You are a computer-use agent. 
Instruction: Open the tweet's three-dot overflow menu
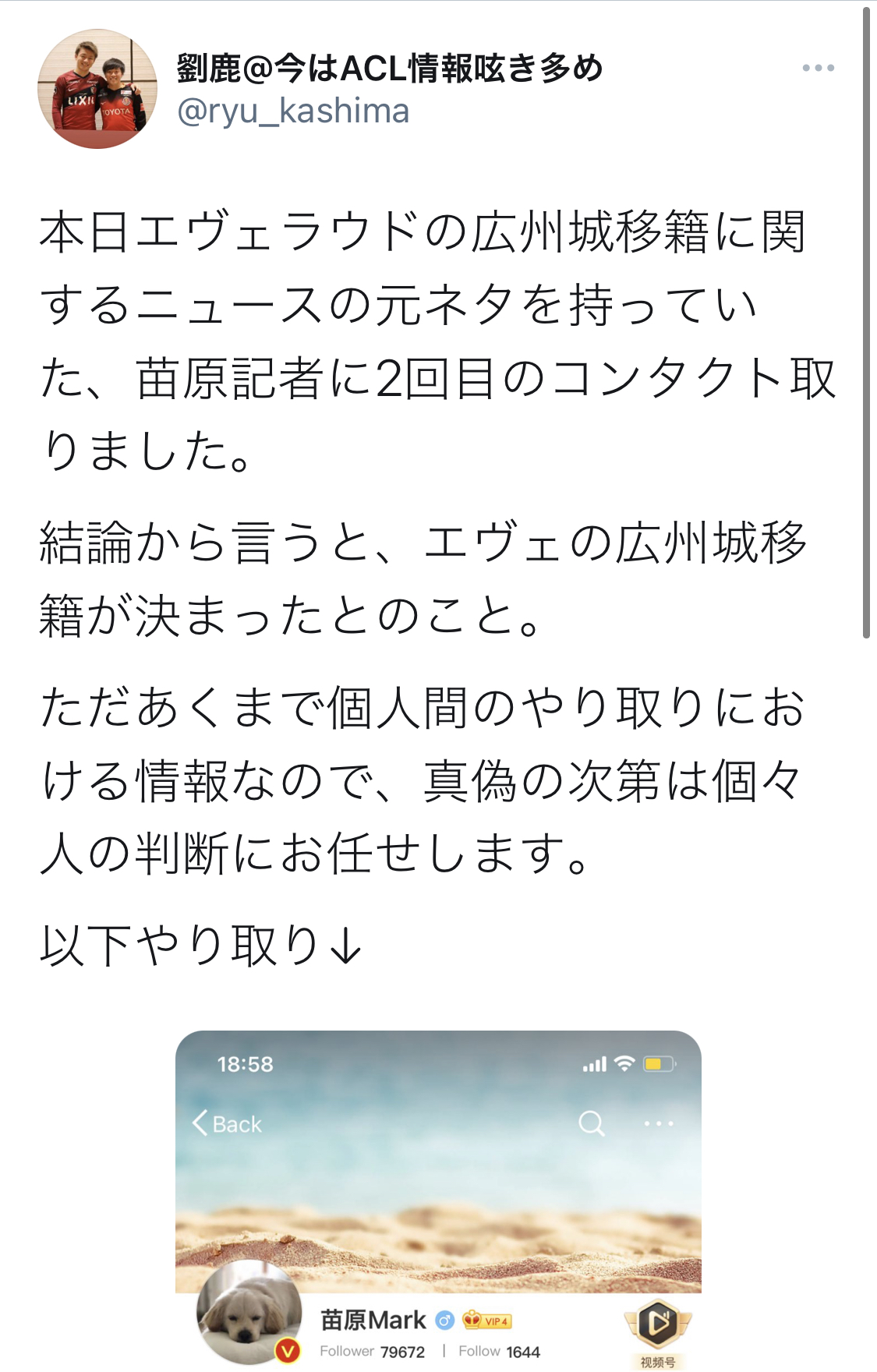point(818,69)
